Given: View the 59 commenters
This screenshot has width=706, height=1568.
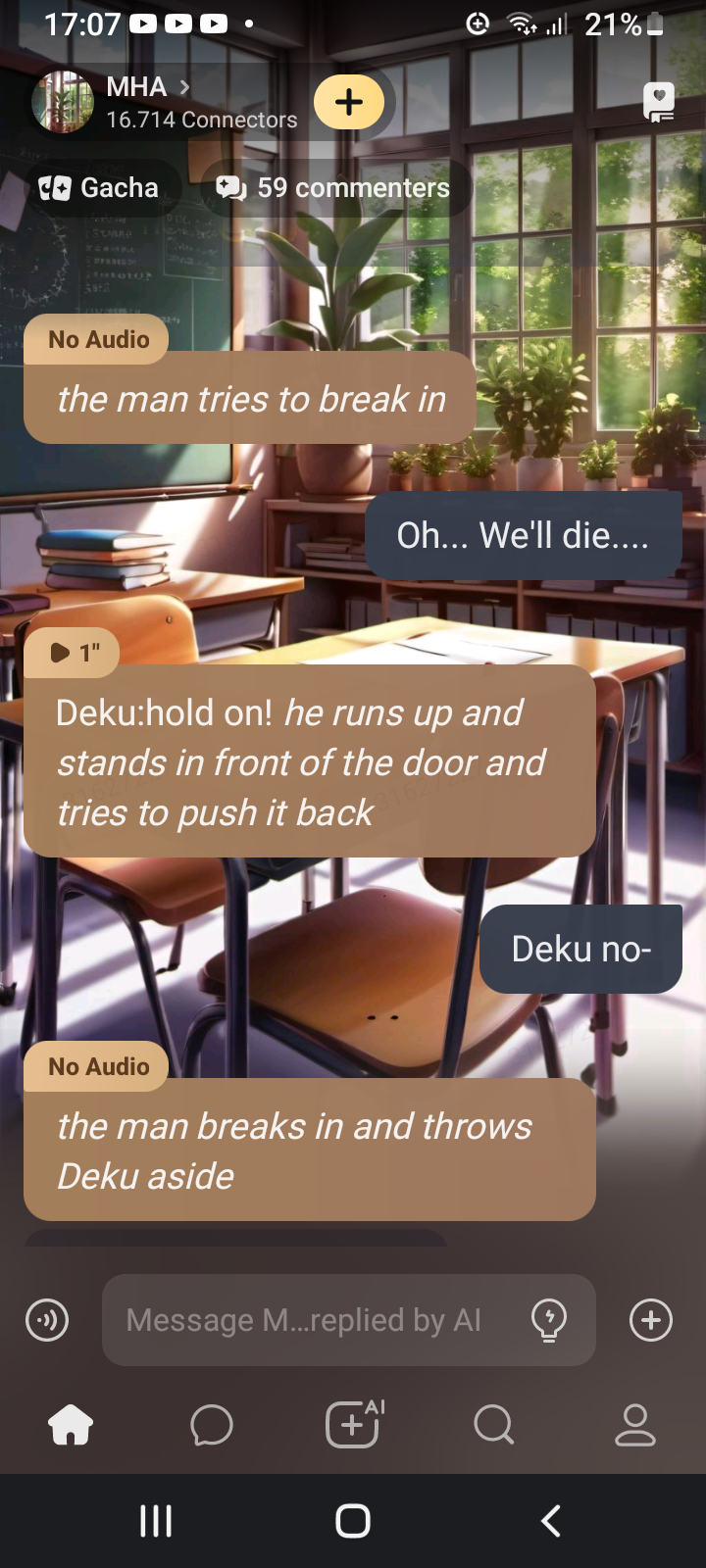Looking at the screenshot, I should [x=333, y=187].
